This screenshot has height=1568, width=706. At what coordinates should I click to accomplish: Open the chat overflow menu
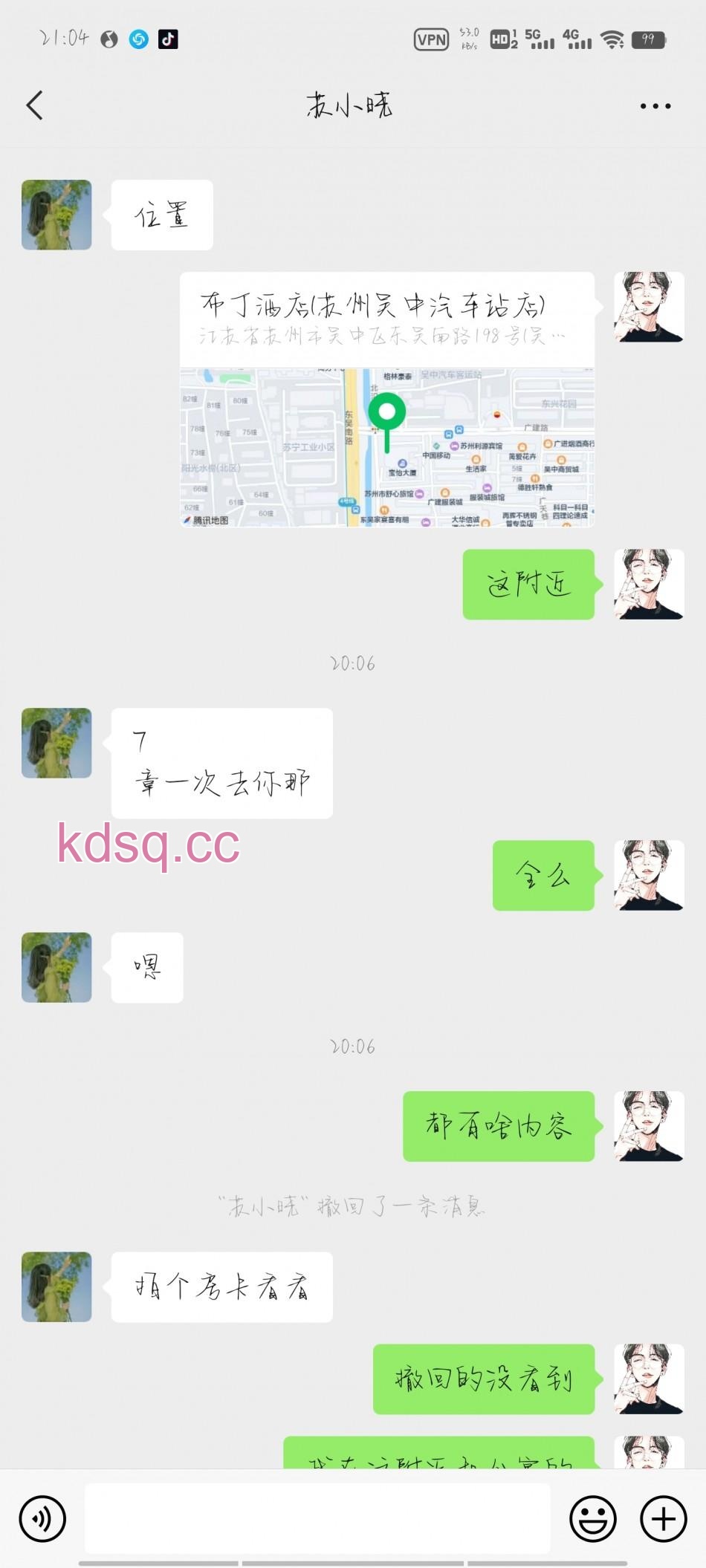coord(655,106)
